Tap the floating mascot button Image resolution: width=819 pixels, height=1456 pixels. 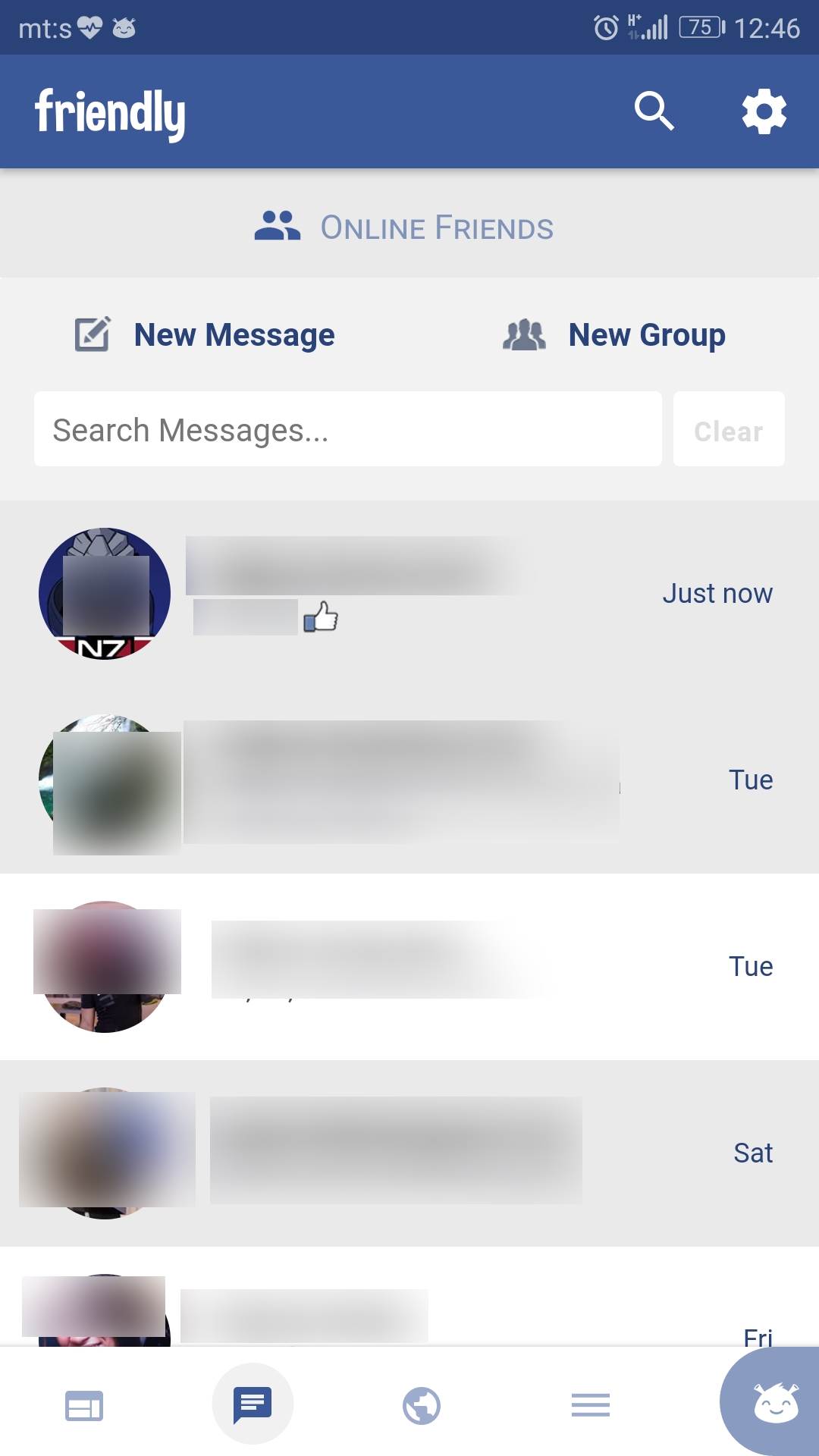(x=773, y=1403)
